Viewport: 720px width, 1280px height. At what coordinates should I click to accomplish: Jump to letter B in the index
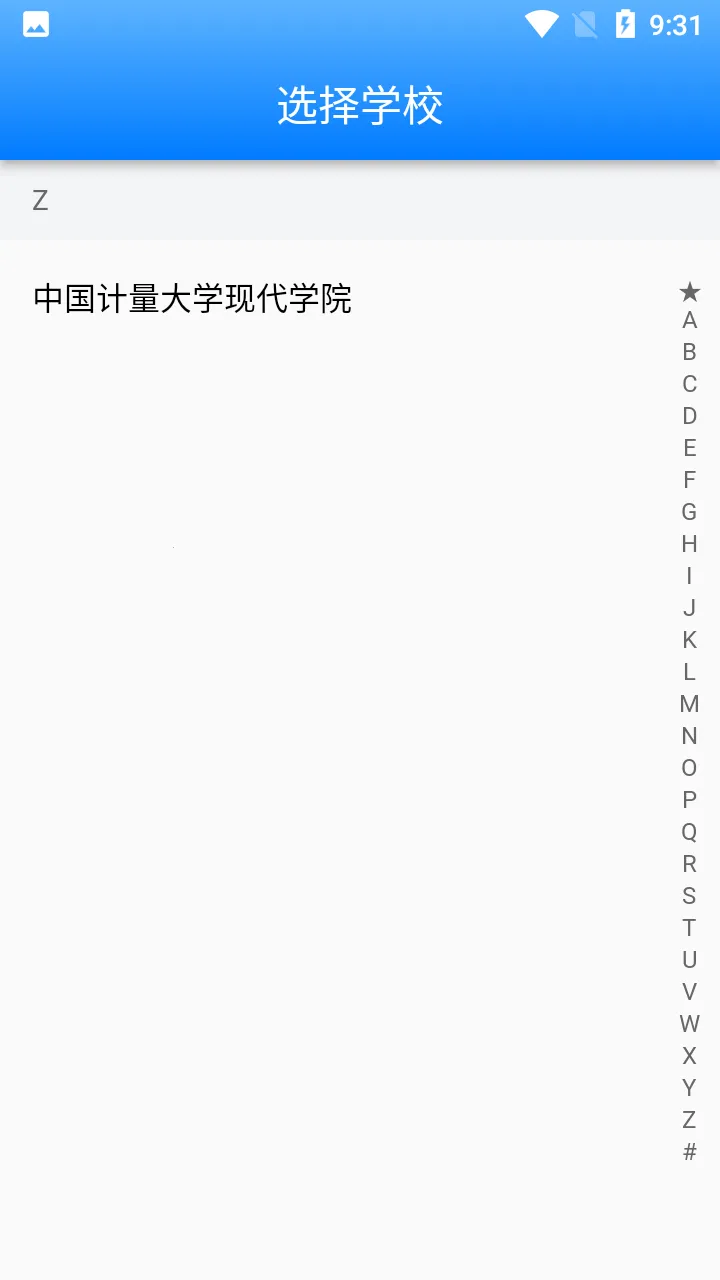click(x=689, y=352)
